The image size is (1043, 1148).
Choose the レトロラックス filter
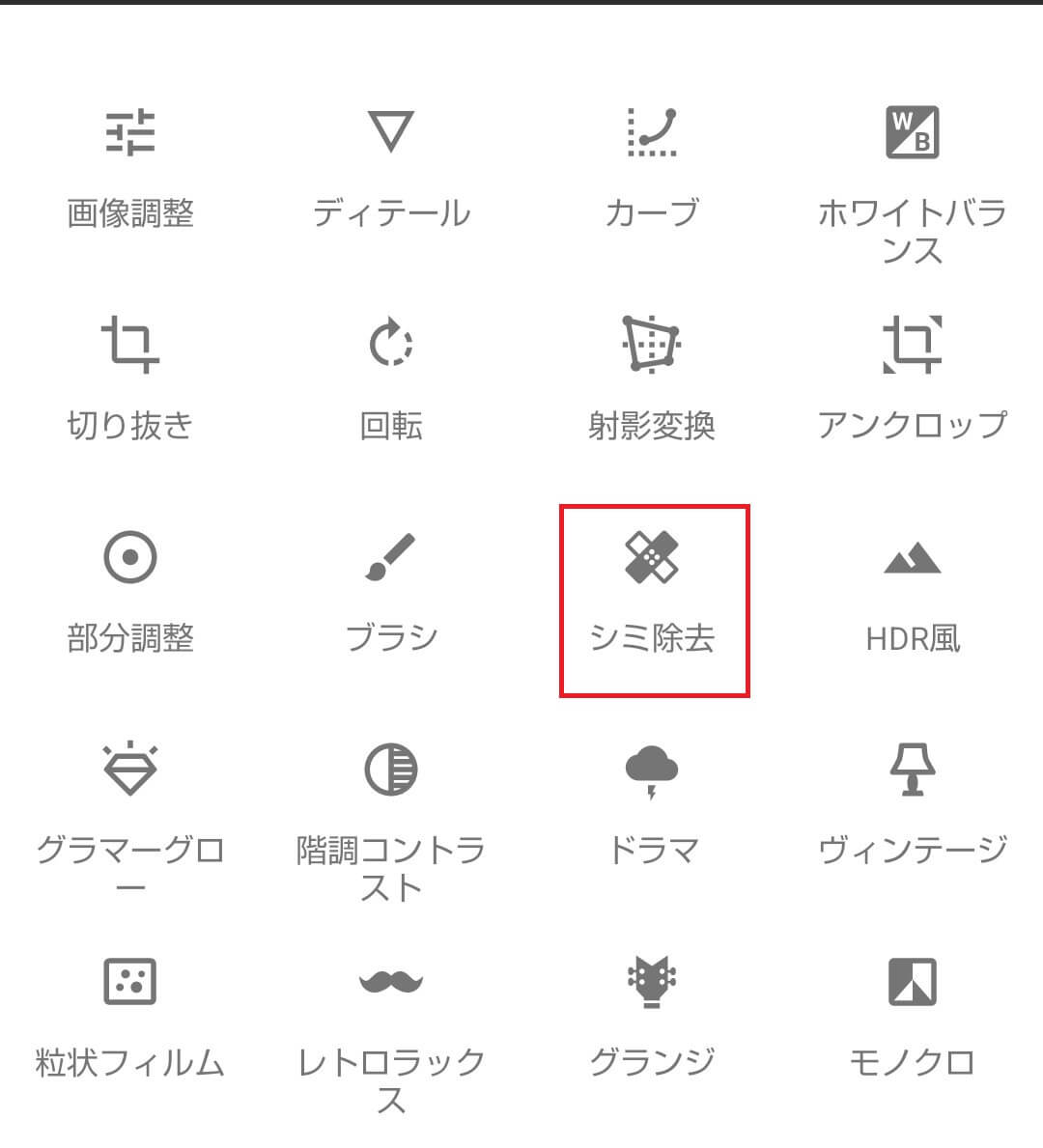tap(391, 1023)
